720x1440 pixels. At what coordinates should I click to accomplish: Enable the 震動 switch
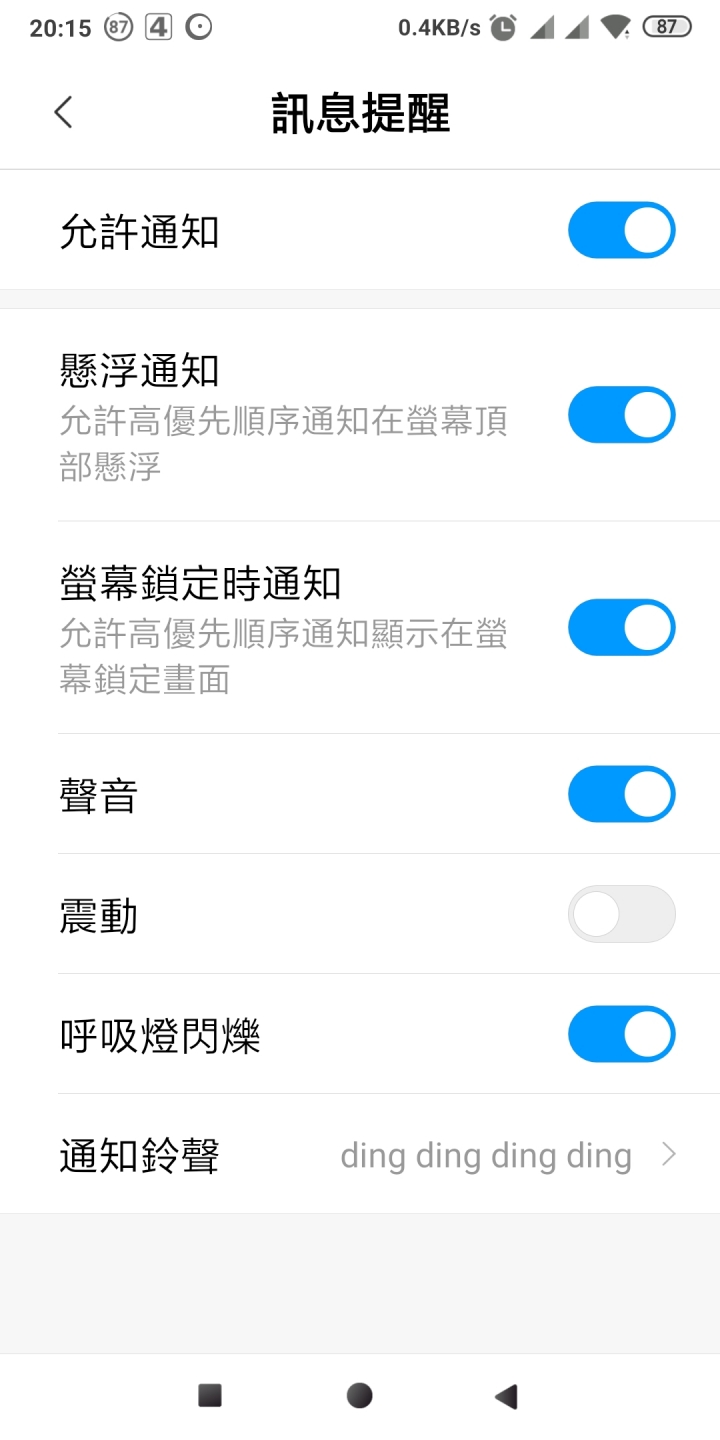pyautogui.click(x=622, y=914)
